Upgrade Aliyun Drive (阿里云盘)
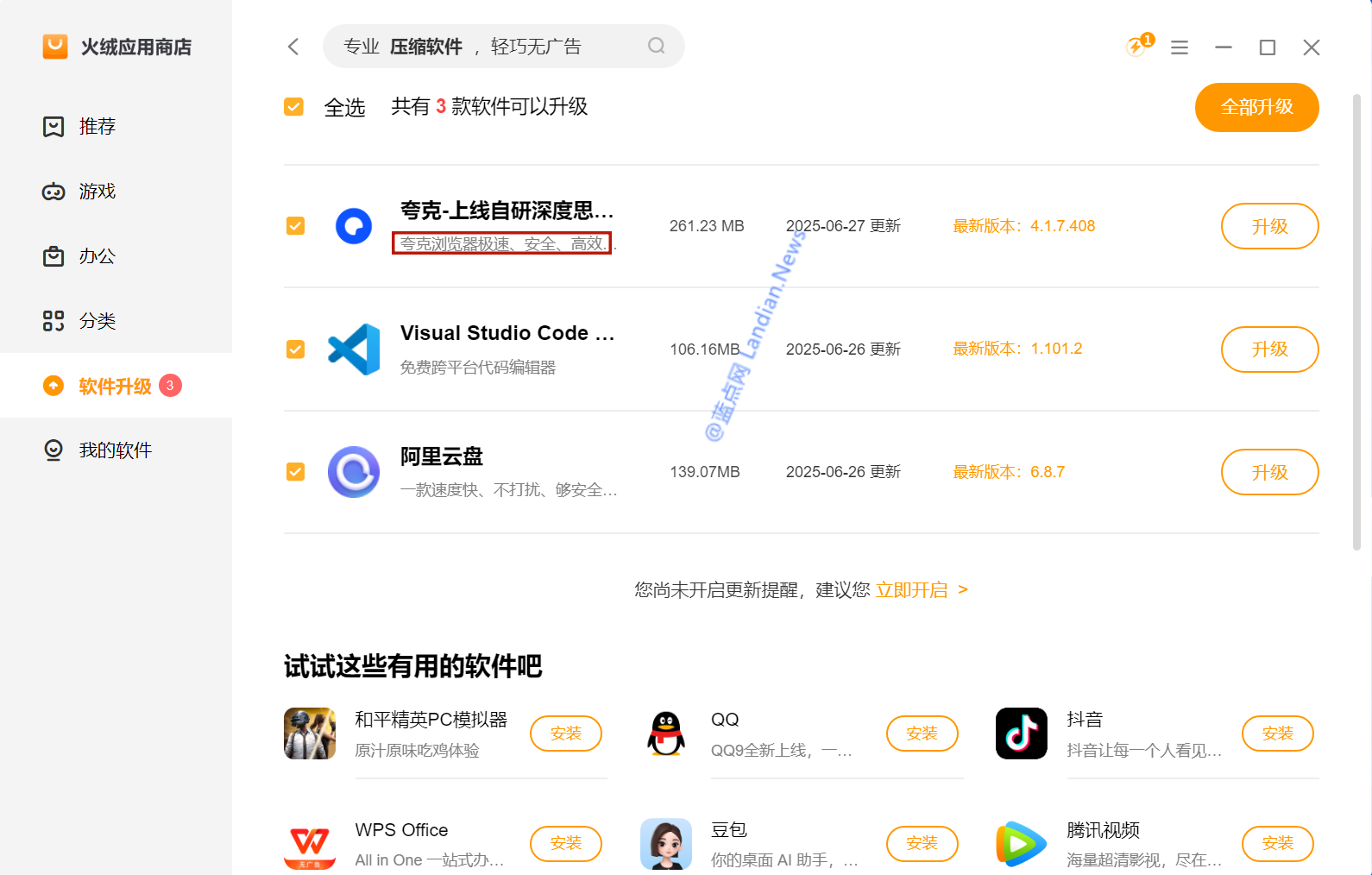Viewport: 1372px width, 875px height. coord(1268,472)
